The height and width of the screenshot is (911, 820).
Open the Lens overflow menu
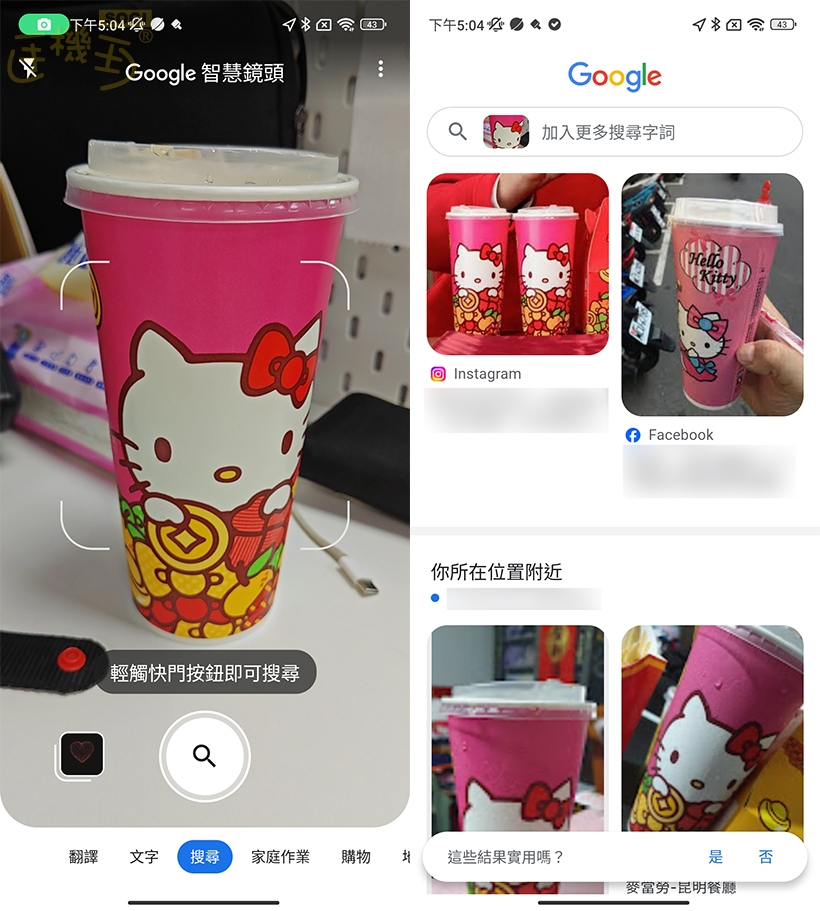tap(380, 69)
